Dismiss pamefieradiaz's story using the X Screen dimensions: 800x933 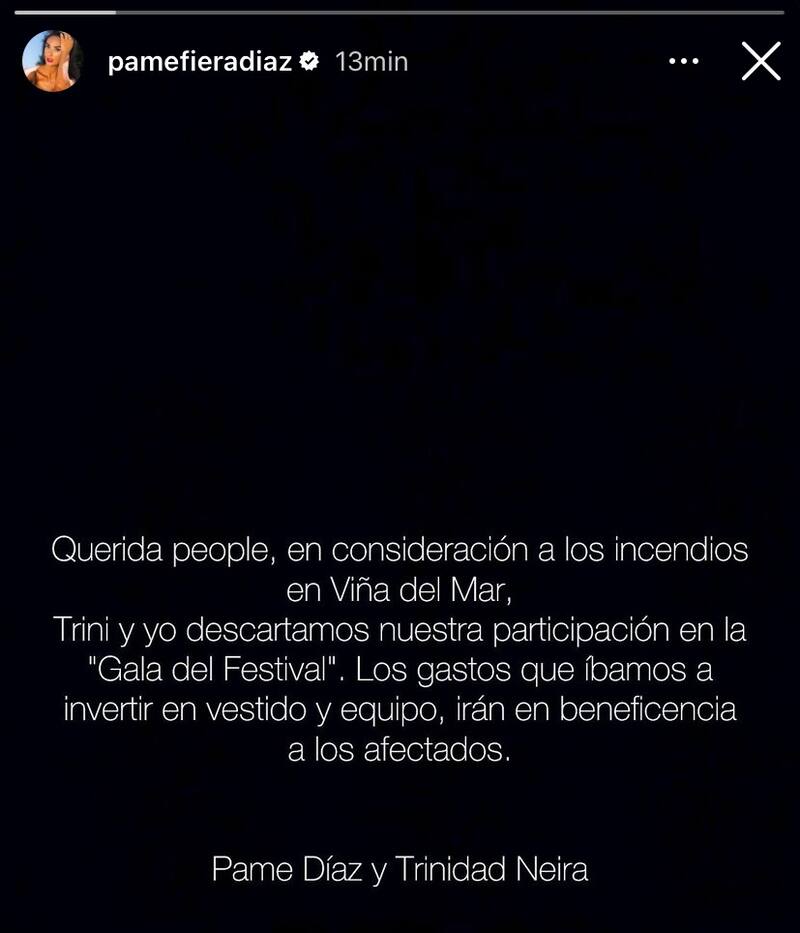(760, 60)
